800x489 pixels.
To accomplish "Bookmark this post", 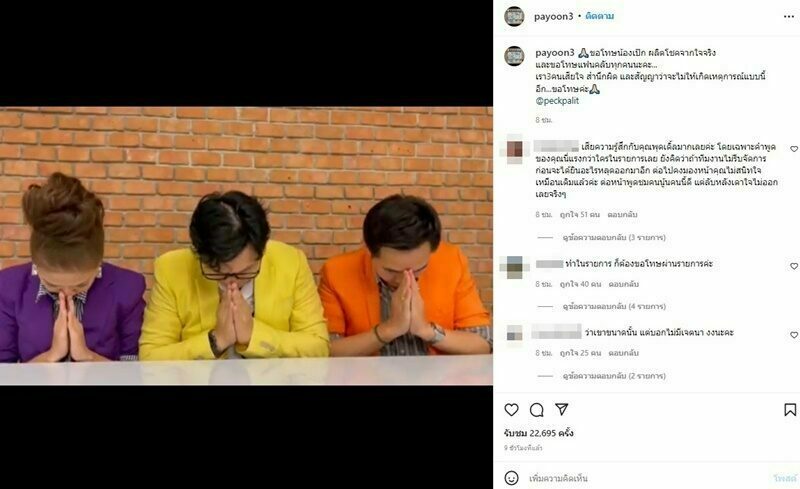I will point(790,410).
